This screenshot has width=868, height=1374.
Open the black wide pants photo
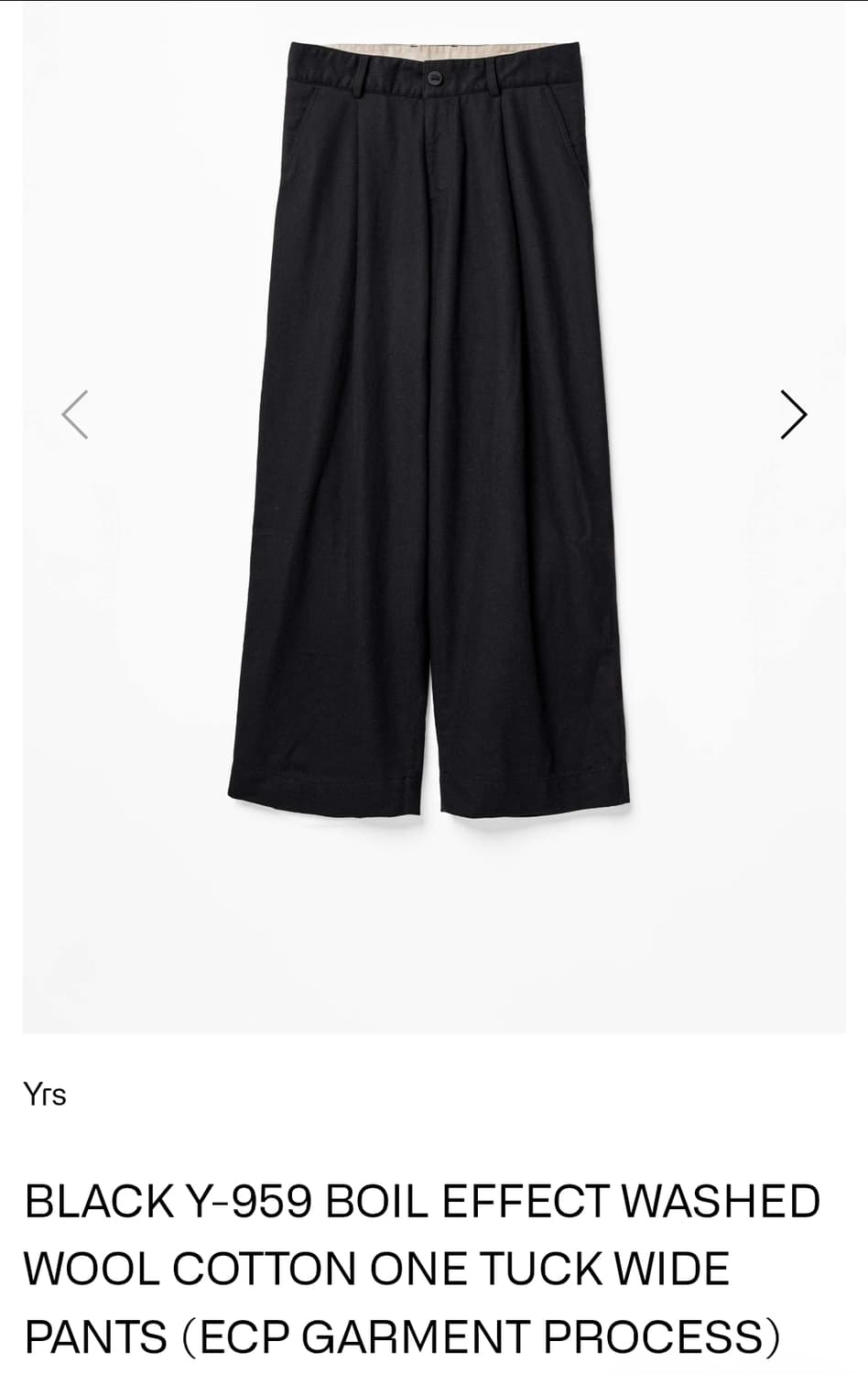coord(436,431)
